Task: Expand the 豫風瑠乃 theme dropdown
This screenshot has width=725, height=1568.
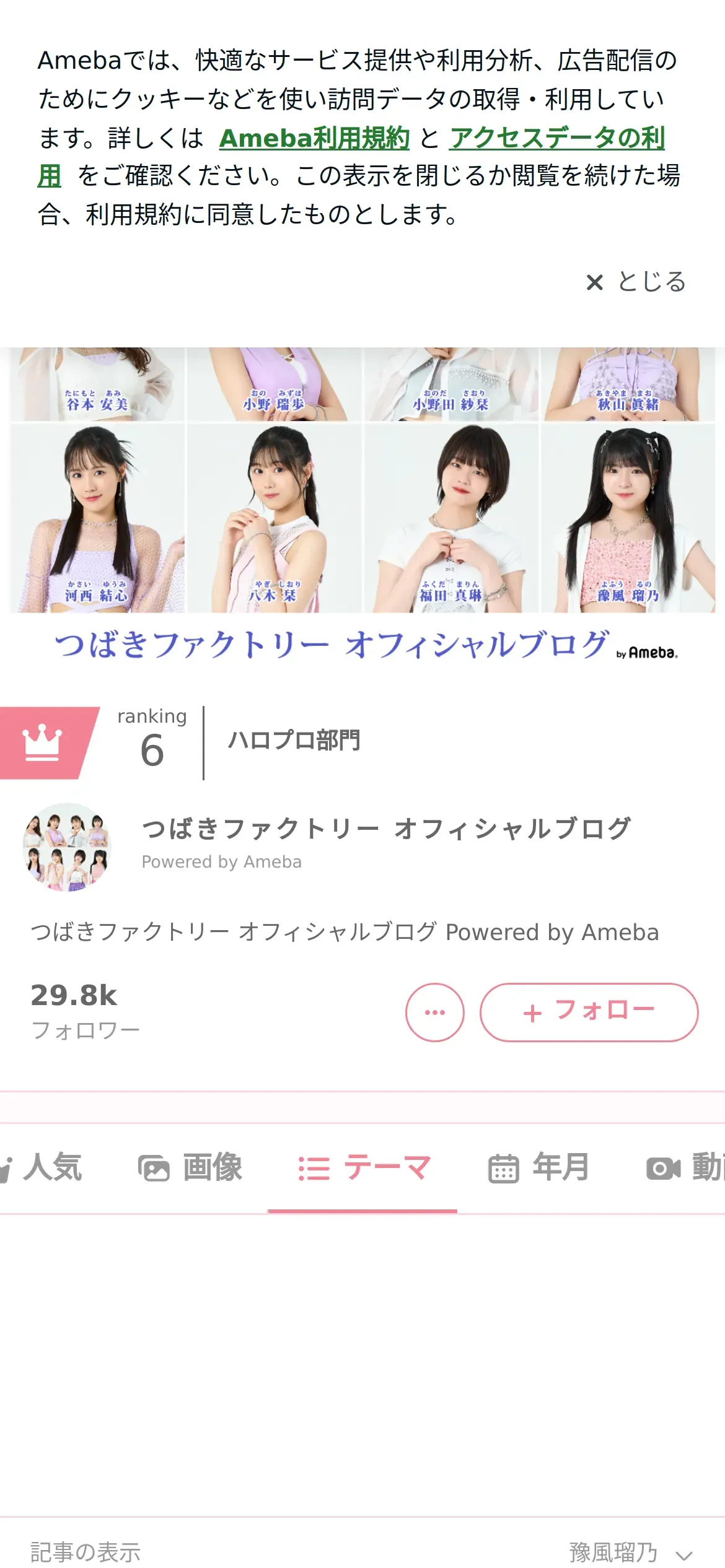Action: point(630,1553)
